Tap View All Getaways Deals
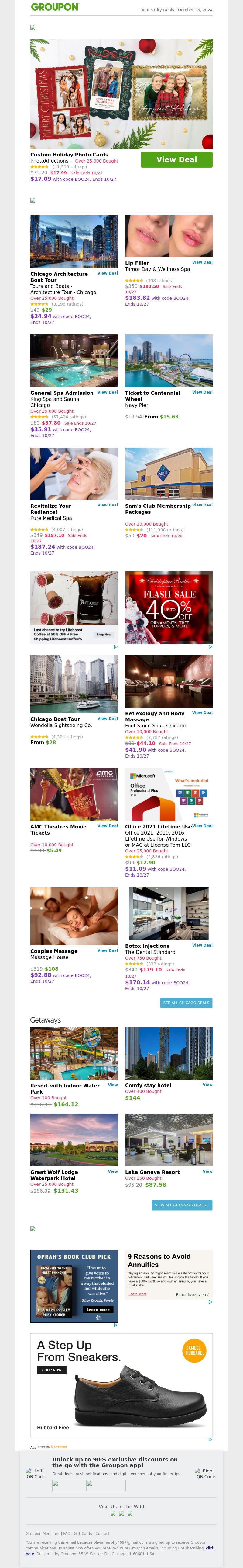 tap(182, 1205)
